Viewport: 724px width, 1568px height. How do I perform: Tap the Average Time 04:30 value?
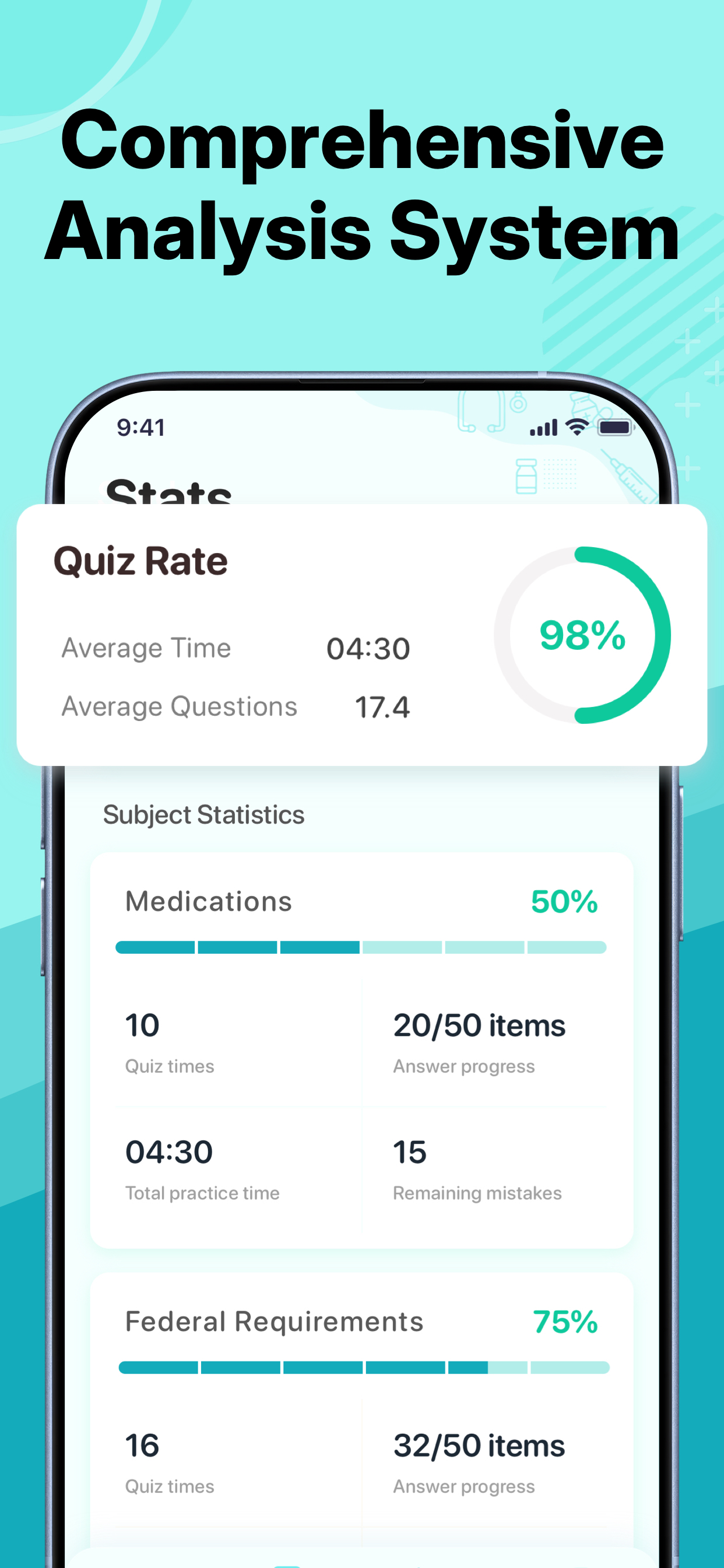point(368,648)
